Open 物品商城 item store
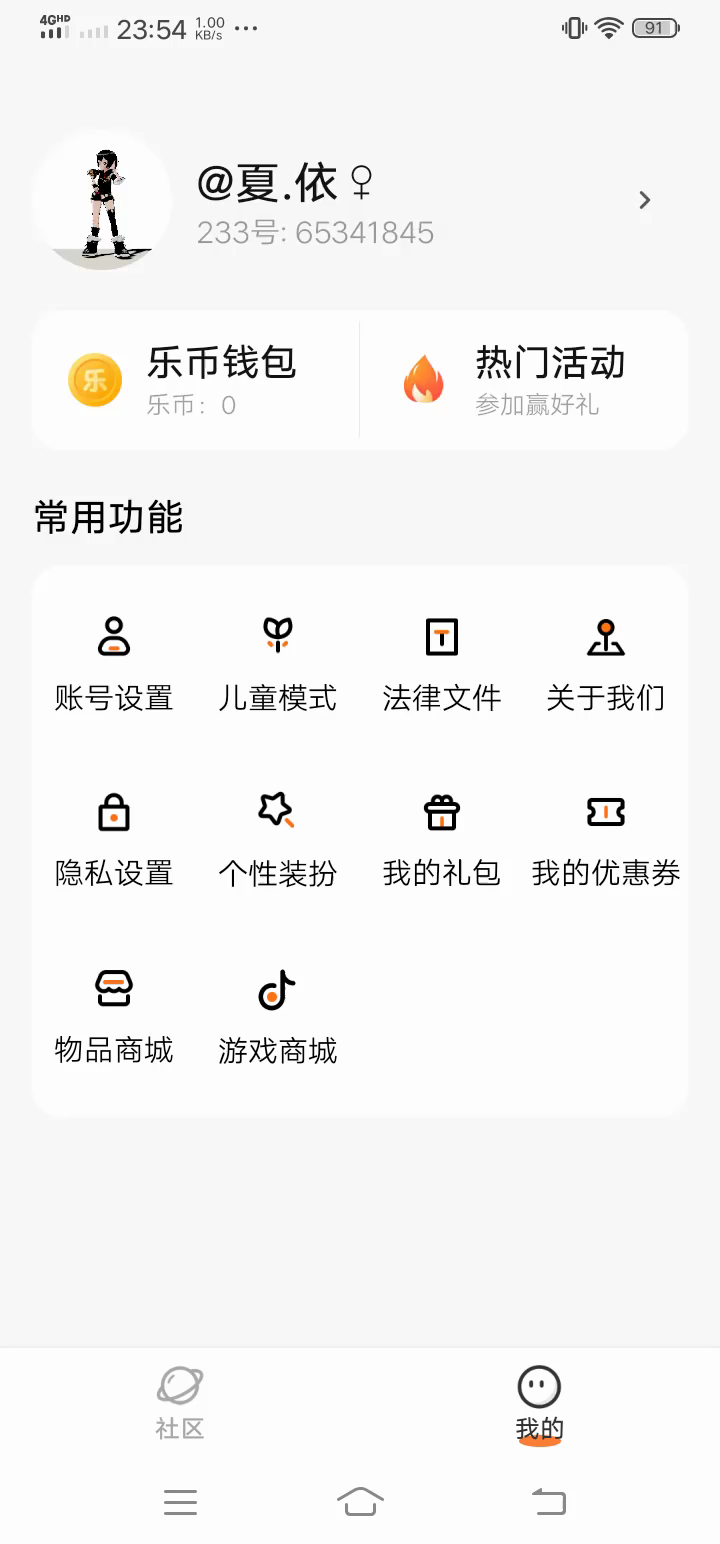 (x=114, y=1014)
